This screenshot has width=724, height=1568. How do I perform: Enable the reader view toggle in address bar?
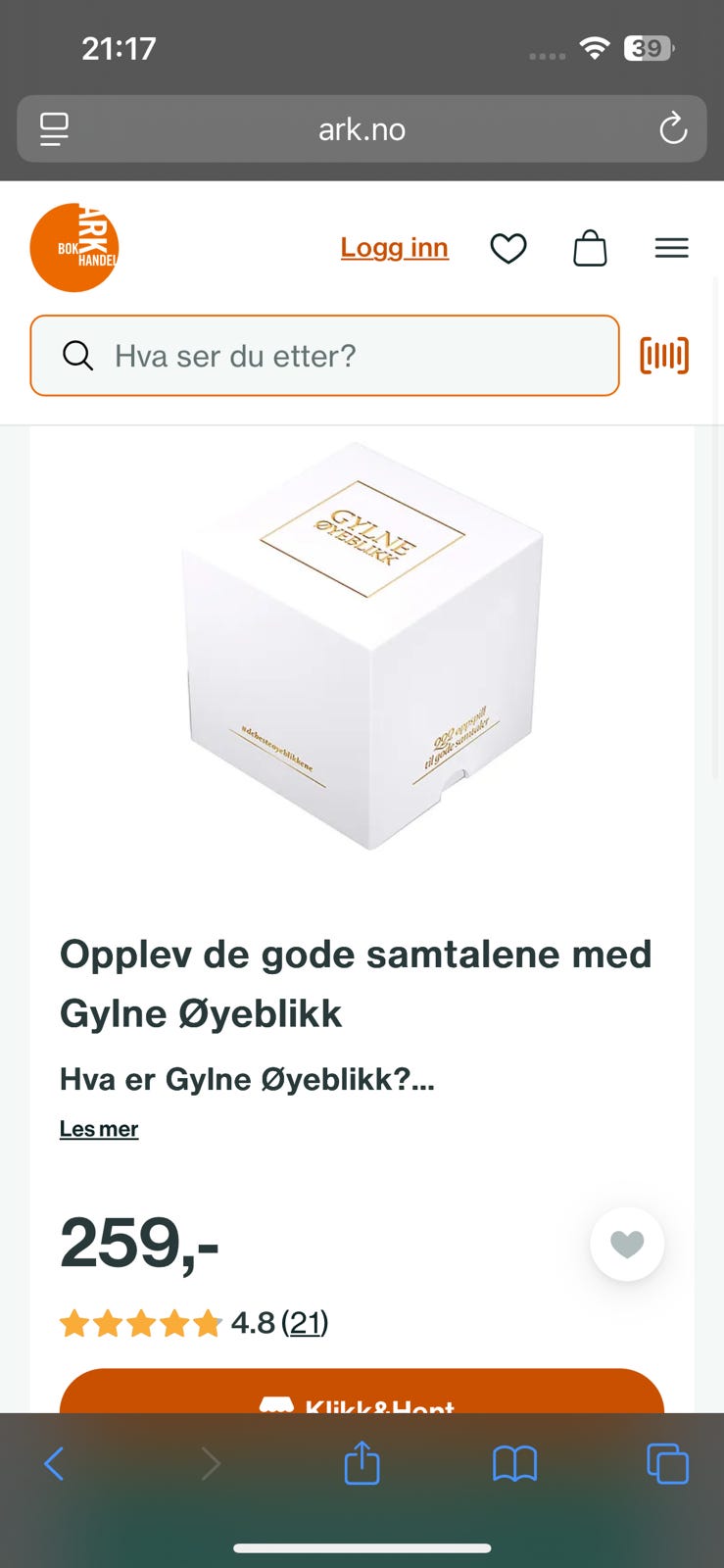coord(53,128)
